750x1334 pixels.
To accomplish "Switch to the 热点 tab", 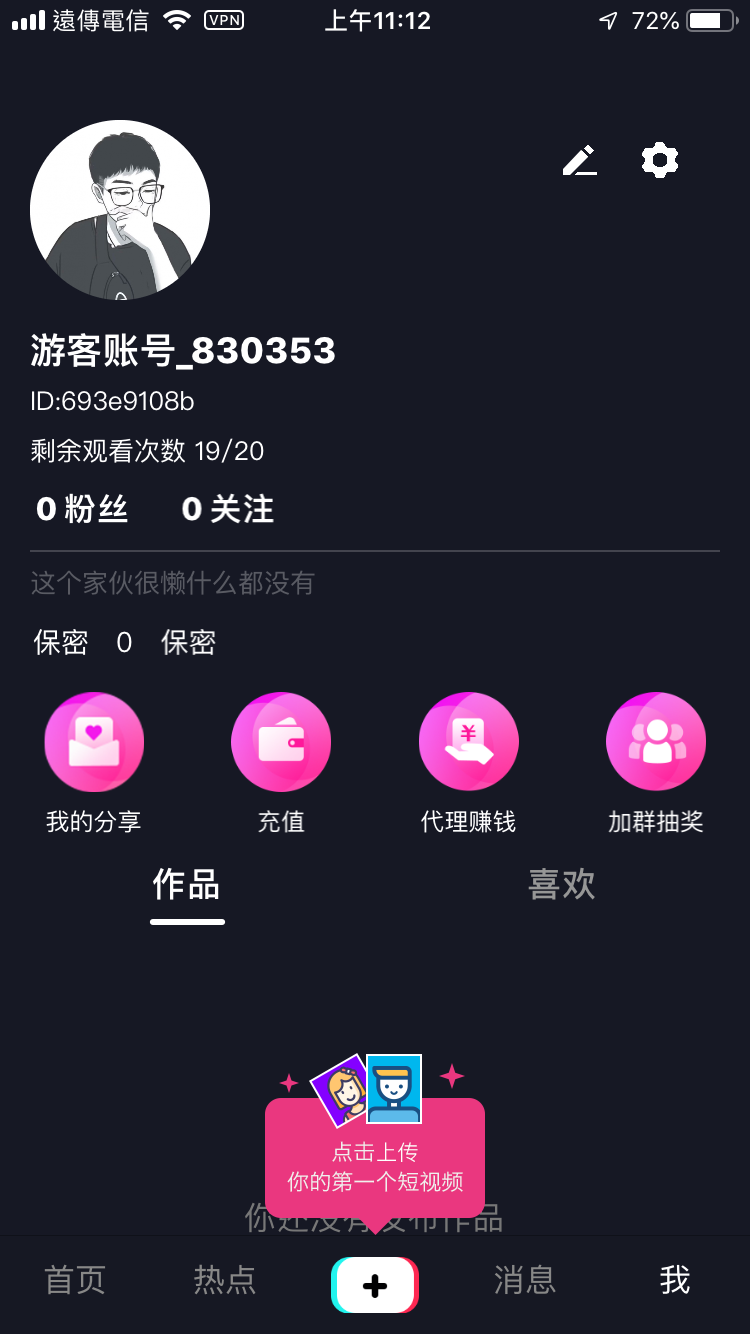I will click(x=225, y=1281).
